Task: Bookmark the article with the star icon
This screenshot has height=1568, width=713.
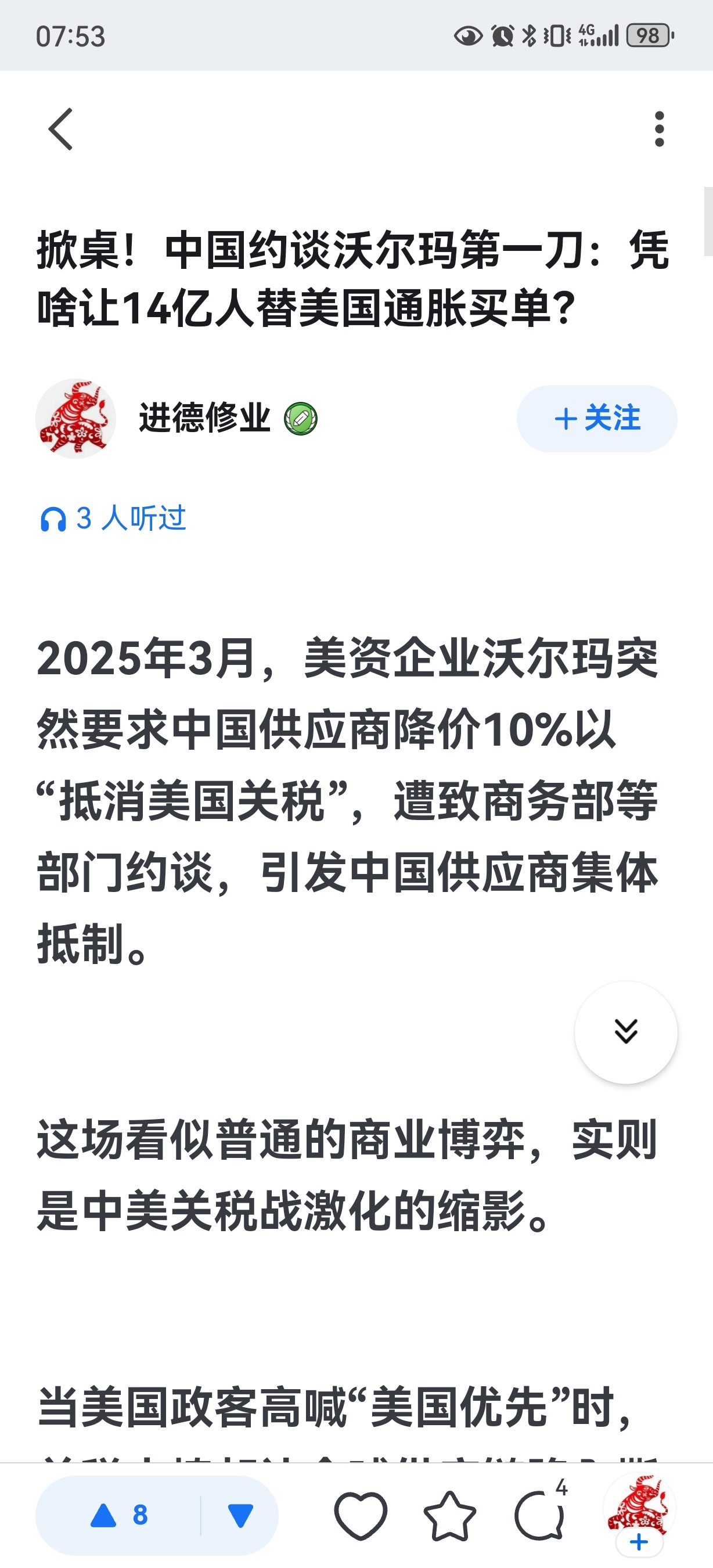Action: pos(449,1515)
